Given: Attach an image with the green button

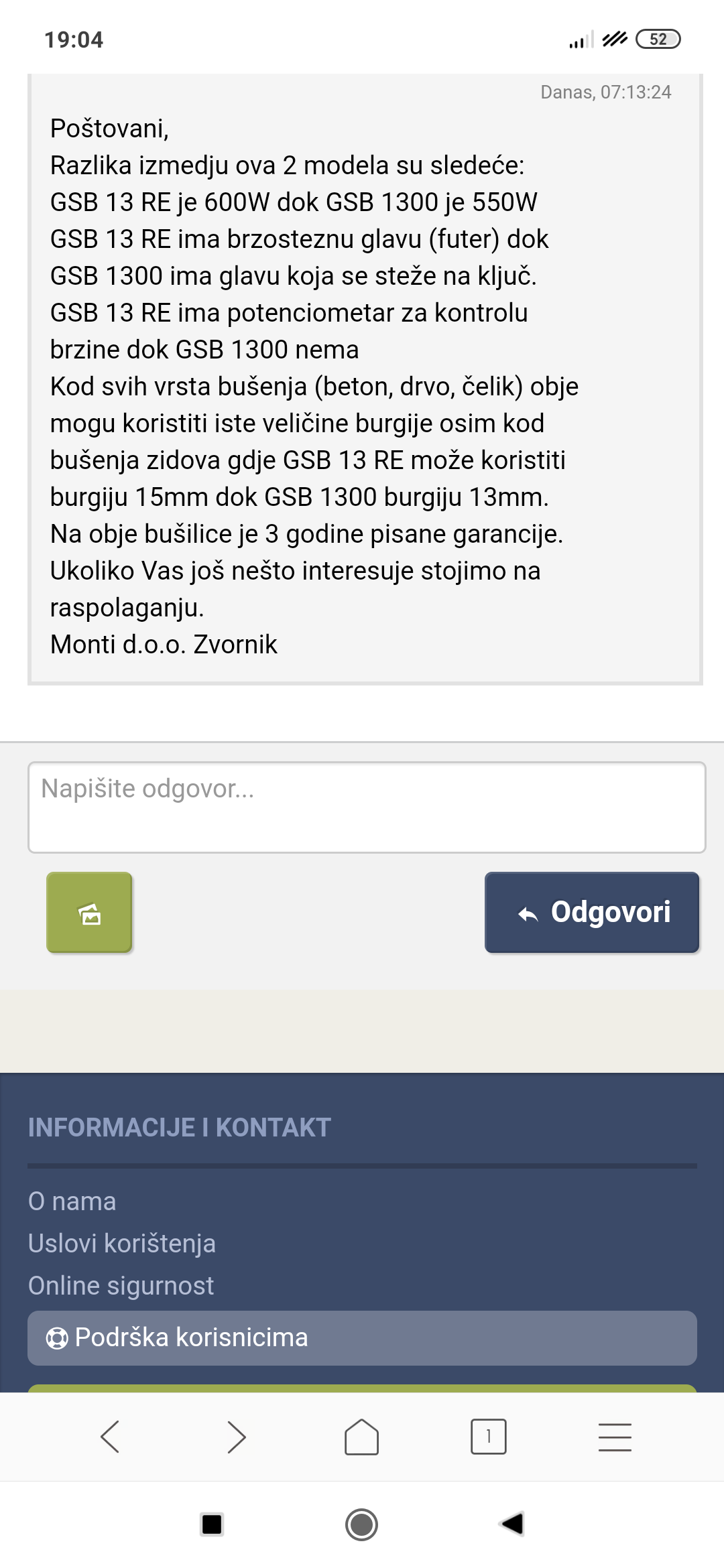Looking at the screenshot, I should pyautogui.click(x=89, y=912).
